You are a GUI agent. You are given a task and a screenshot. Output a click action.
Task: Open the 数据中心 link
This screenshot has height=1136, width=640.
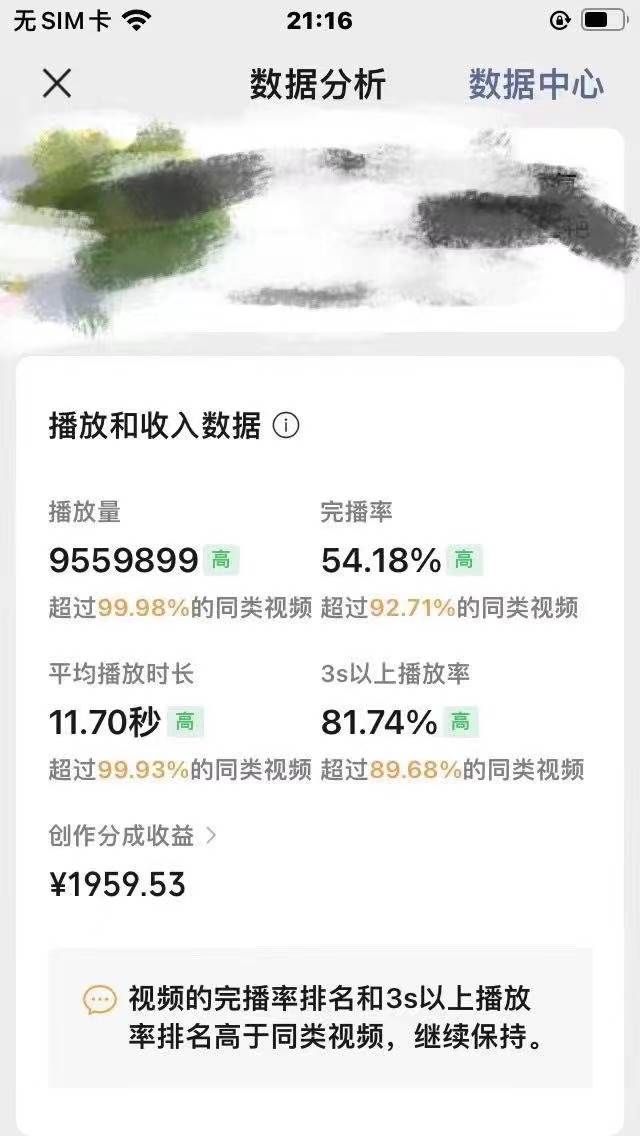(x=536, y=85)
